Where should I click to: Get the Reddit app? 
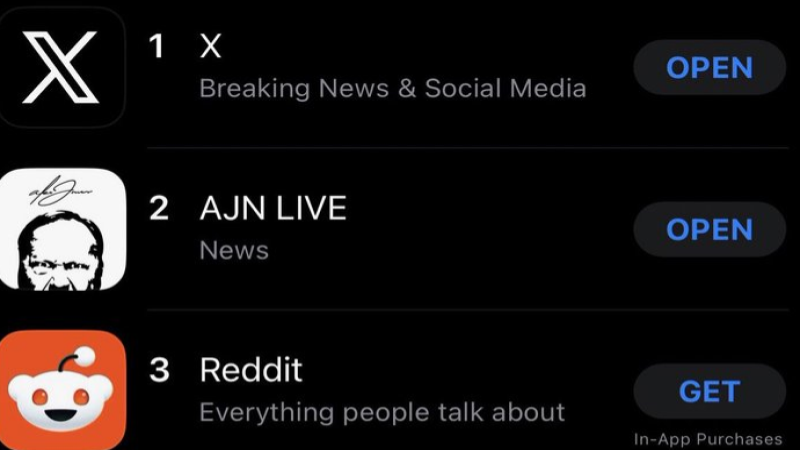coord(709,391)
